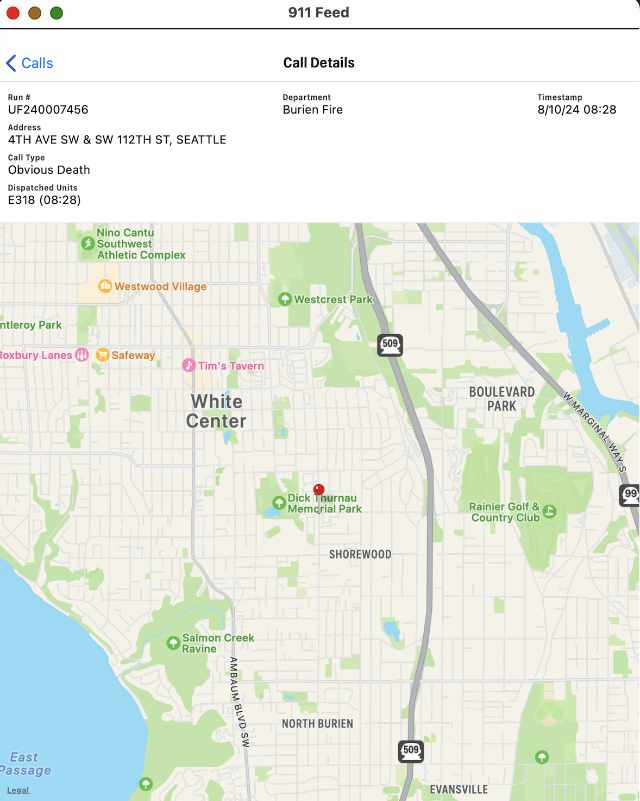Close the 911 Feed window

coord(13,13)
